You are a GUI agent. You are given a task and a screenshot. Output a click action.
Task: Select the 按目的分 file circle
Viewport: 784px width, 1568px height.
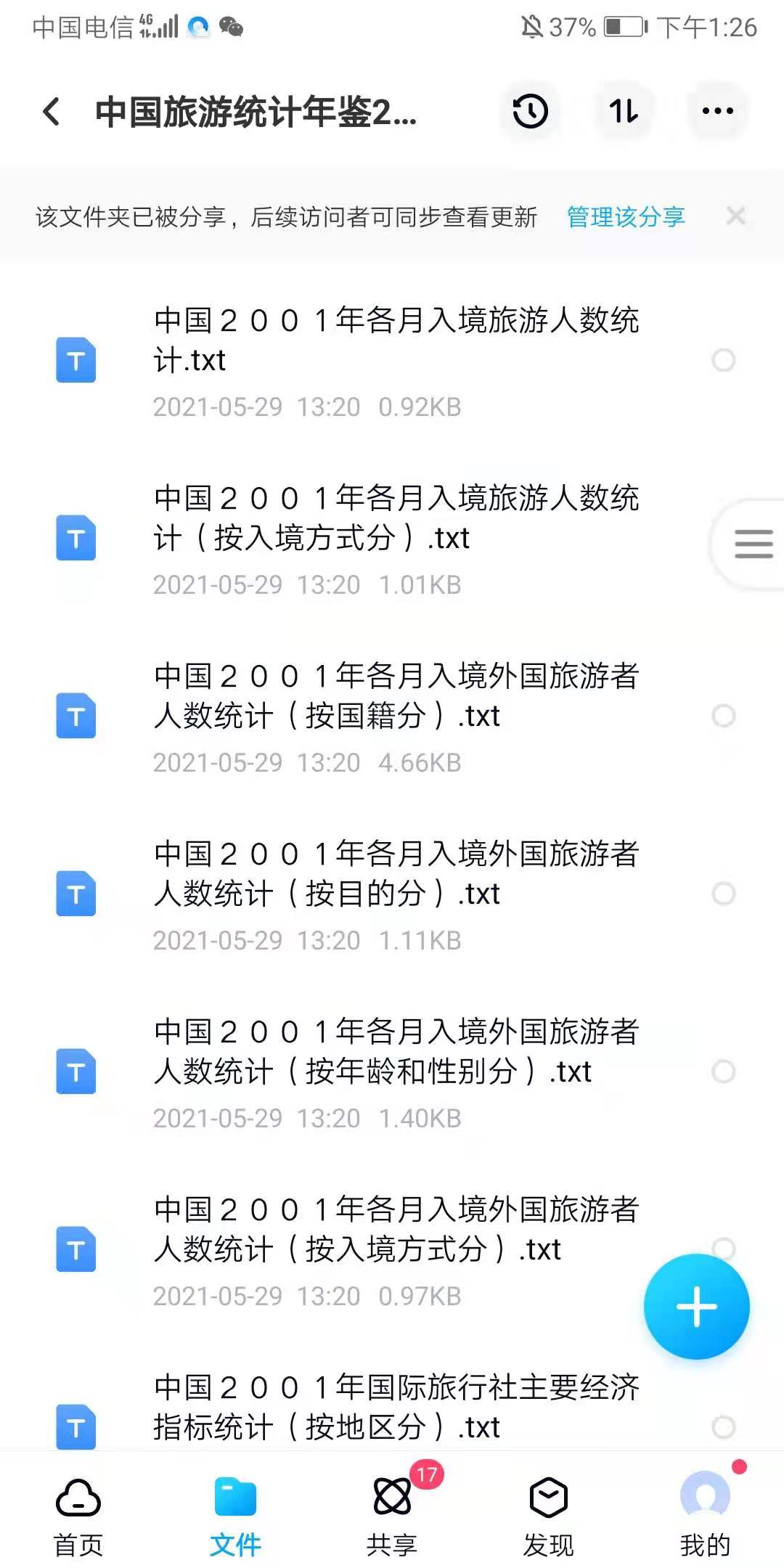tap(723, 894)
